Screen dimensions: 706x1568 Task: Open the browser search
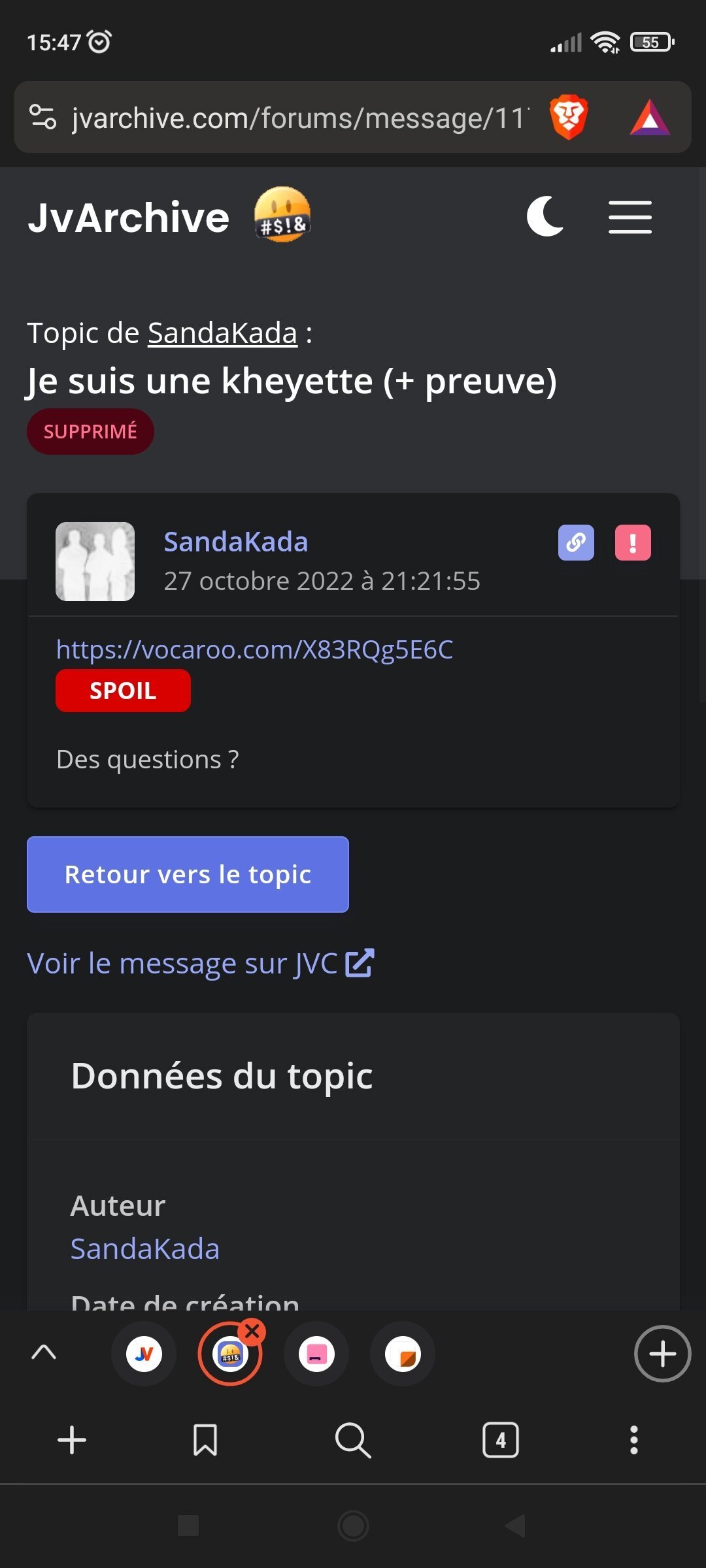[353, 1440]
